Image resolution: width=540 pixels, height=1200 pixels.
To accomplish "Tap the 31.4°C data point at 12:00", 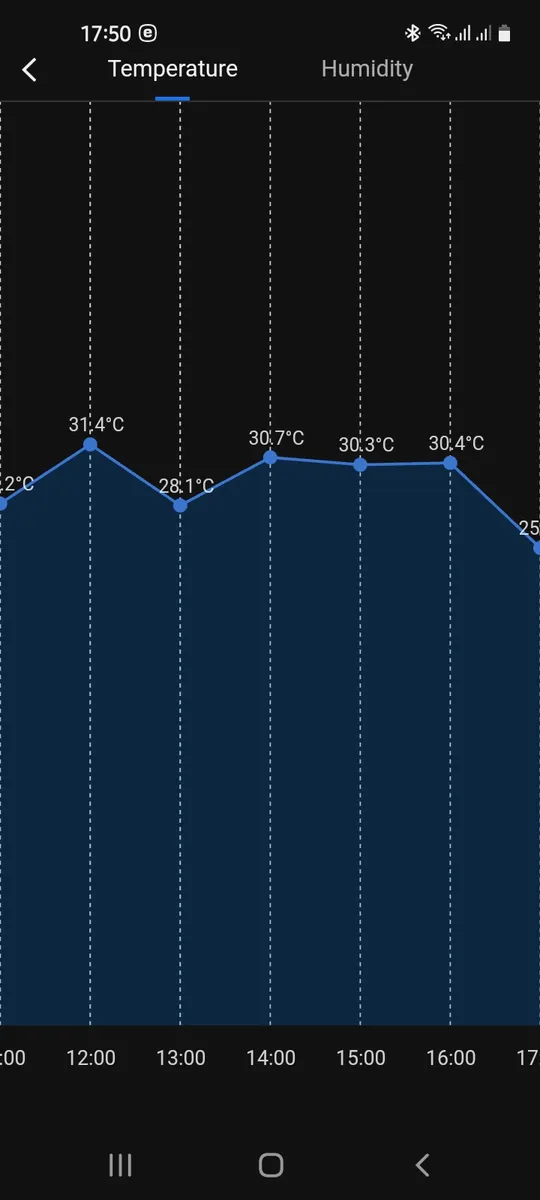I will pyautogui.click(x=90, y=444).
